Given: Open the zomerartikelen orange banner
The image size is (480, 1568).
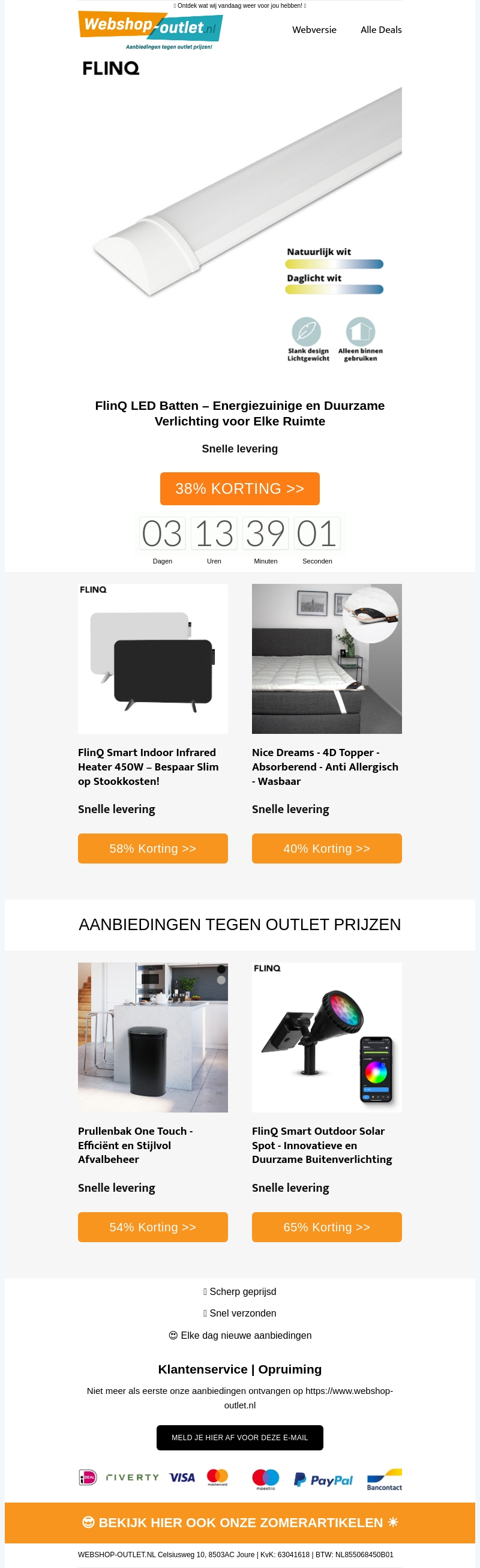Looking at the screenshot, I should pos(239,1522).
